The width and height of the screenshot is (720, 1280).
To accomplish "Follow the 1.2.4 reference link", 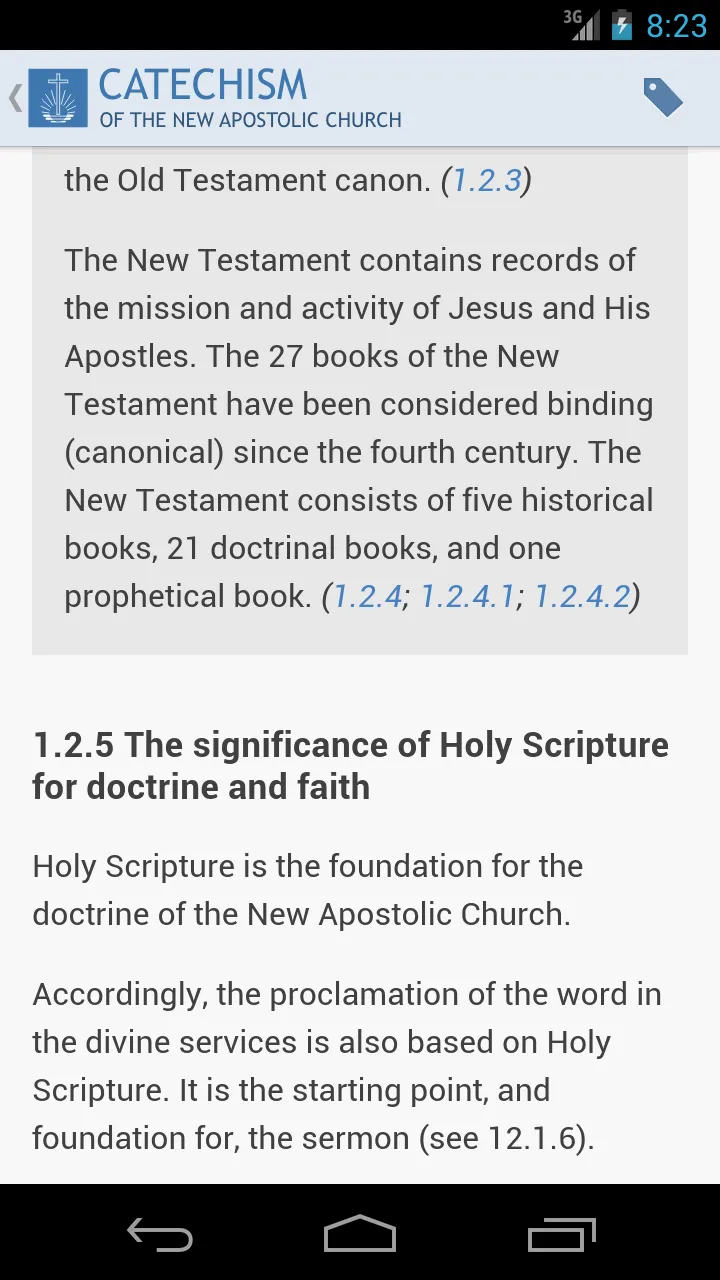I will [x=367, y=596].
